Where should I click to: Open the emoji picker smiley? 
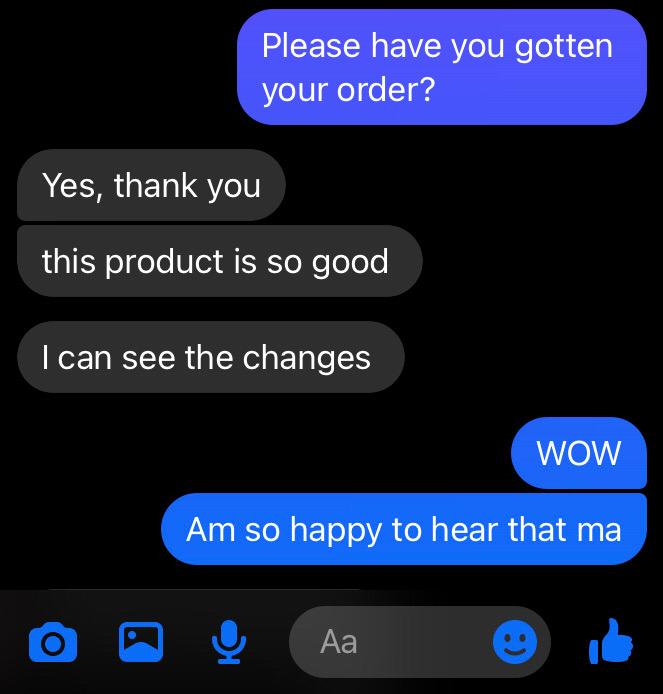pos(515,642)
